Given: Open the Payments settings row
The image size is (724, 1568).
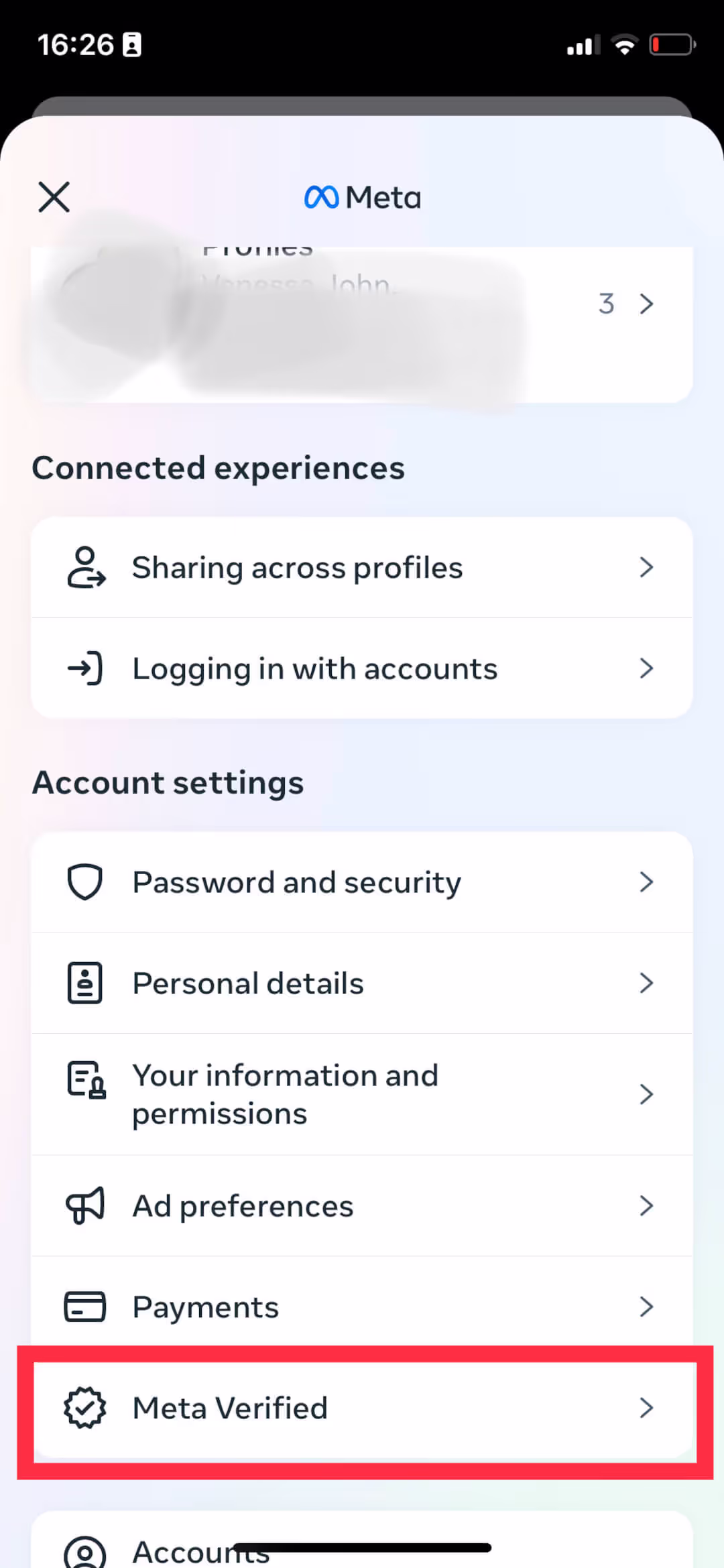Looking at the screenshot, I should pyautogui.click(x=362, y=1307).
